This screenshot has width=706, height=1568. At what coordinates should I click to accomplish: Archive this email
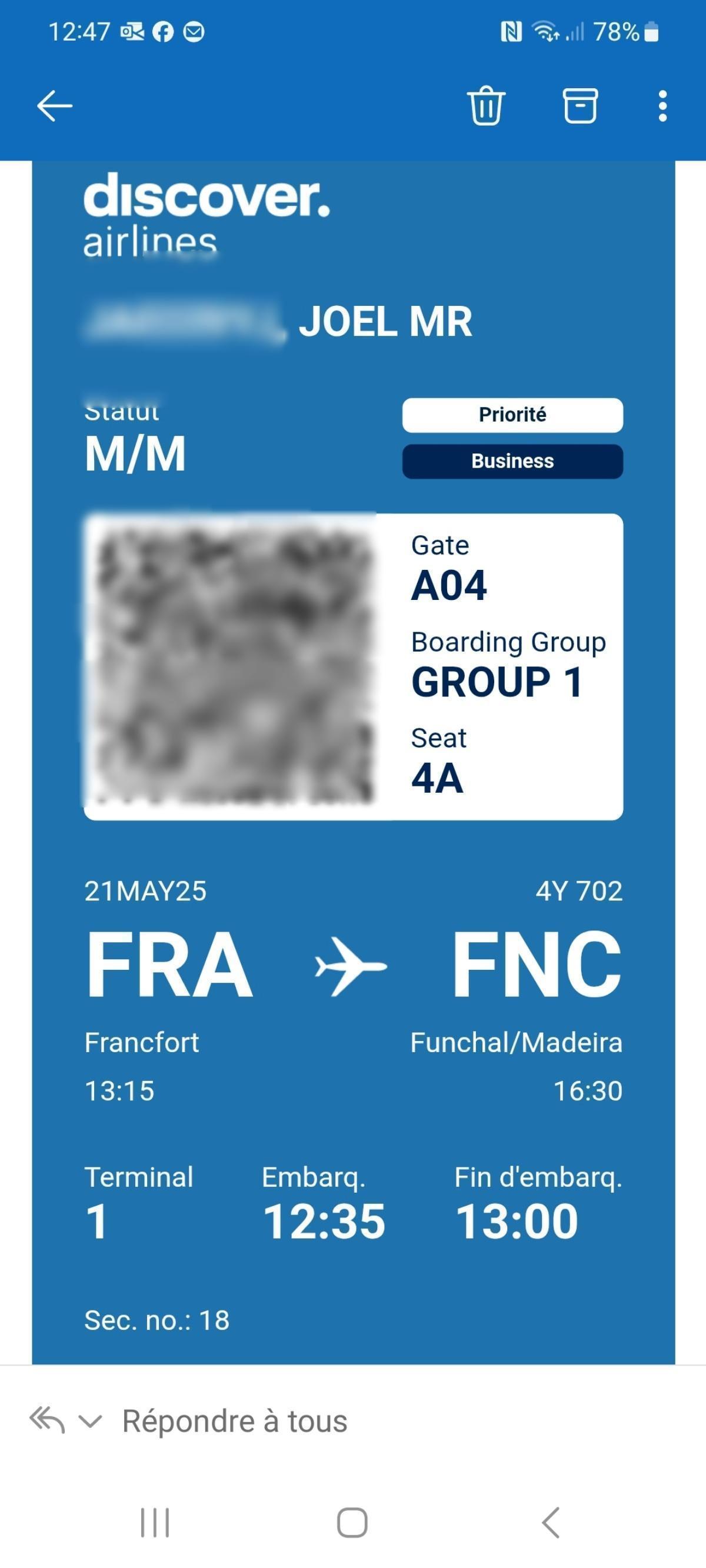click(580, 106)
